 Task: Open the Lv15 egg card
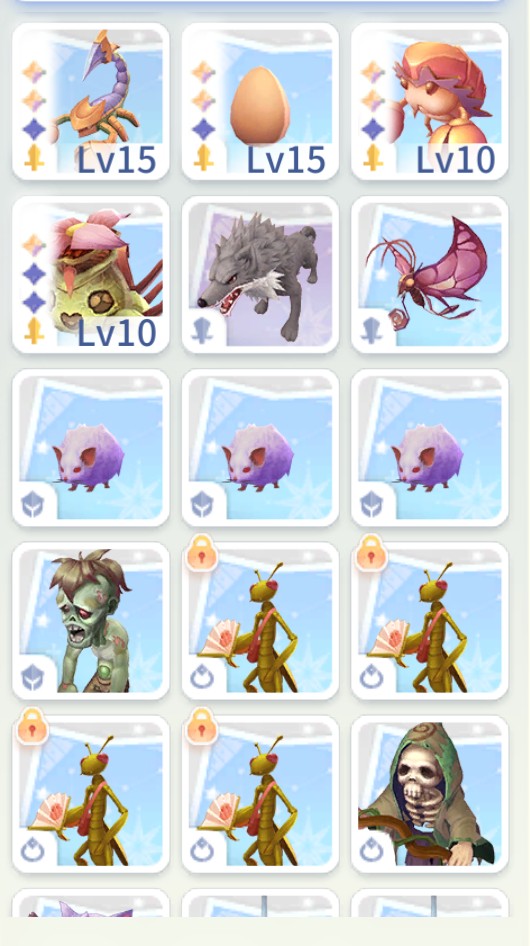(x=260, y=101)
